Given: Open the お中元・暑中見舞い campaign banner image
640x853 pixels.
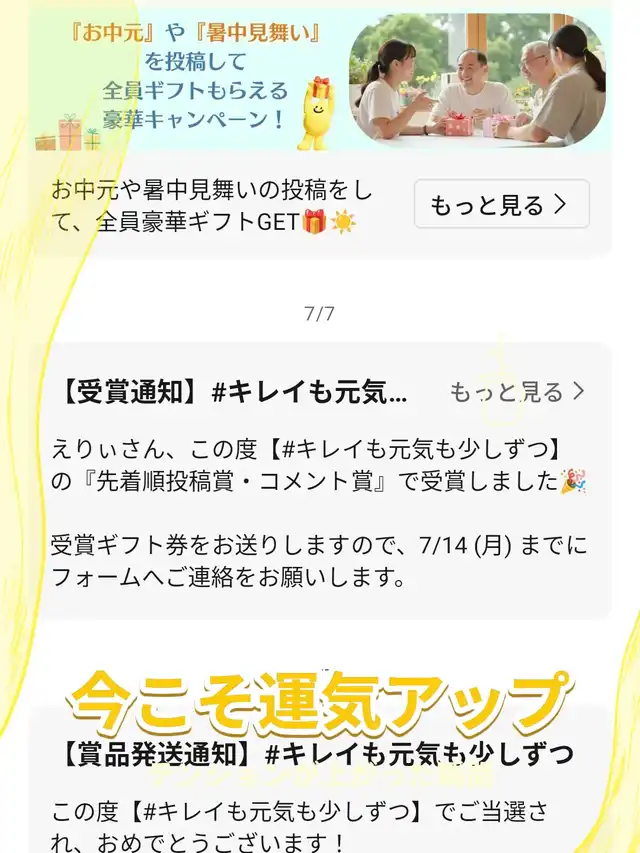Looking at the screenshot, I should (x=320, y=81).
